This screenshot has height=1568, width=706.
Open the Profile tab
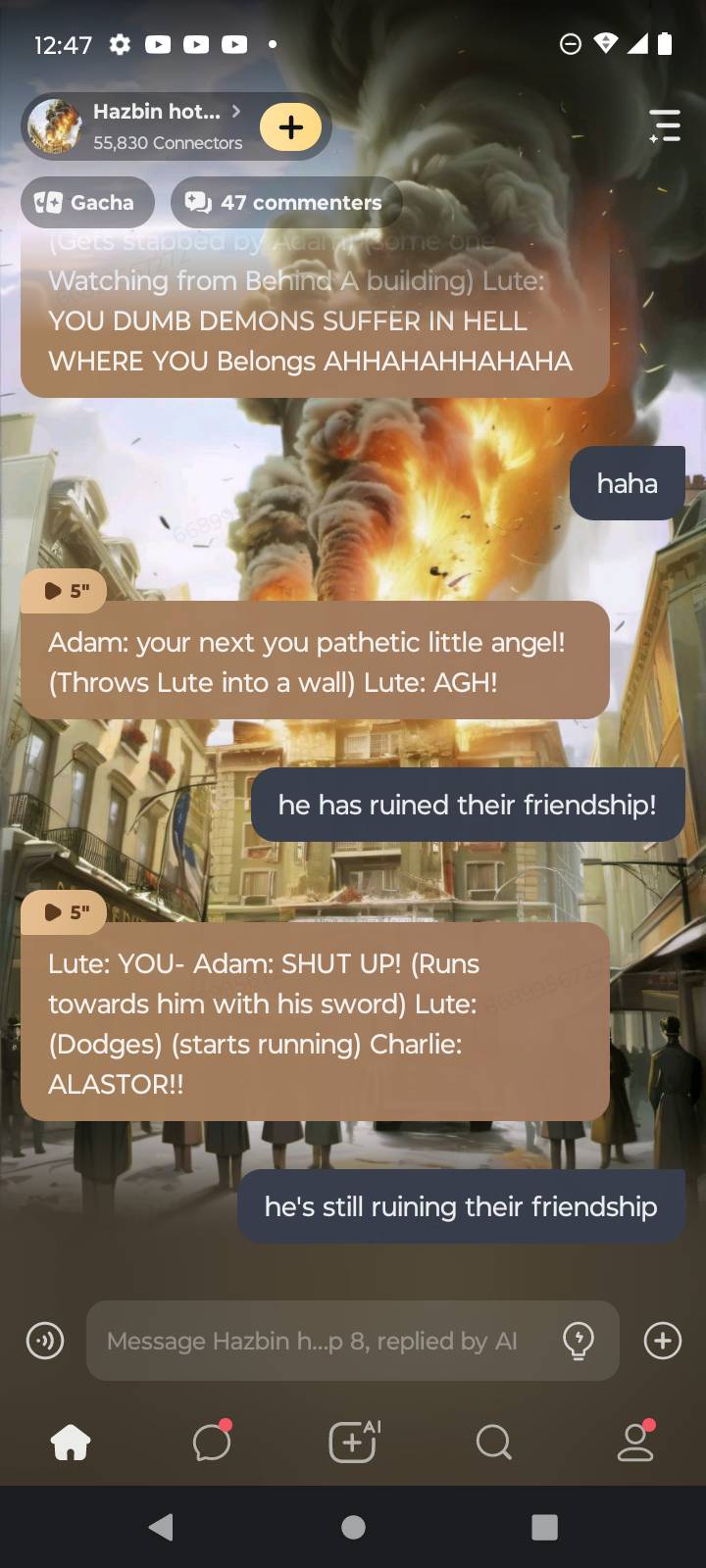click(635, 1442)
